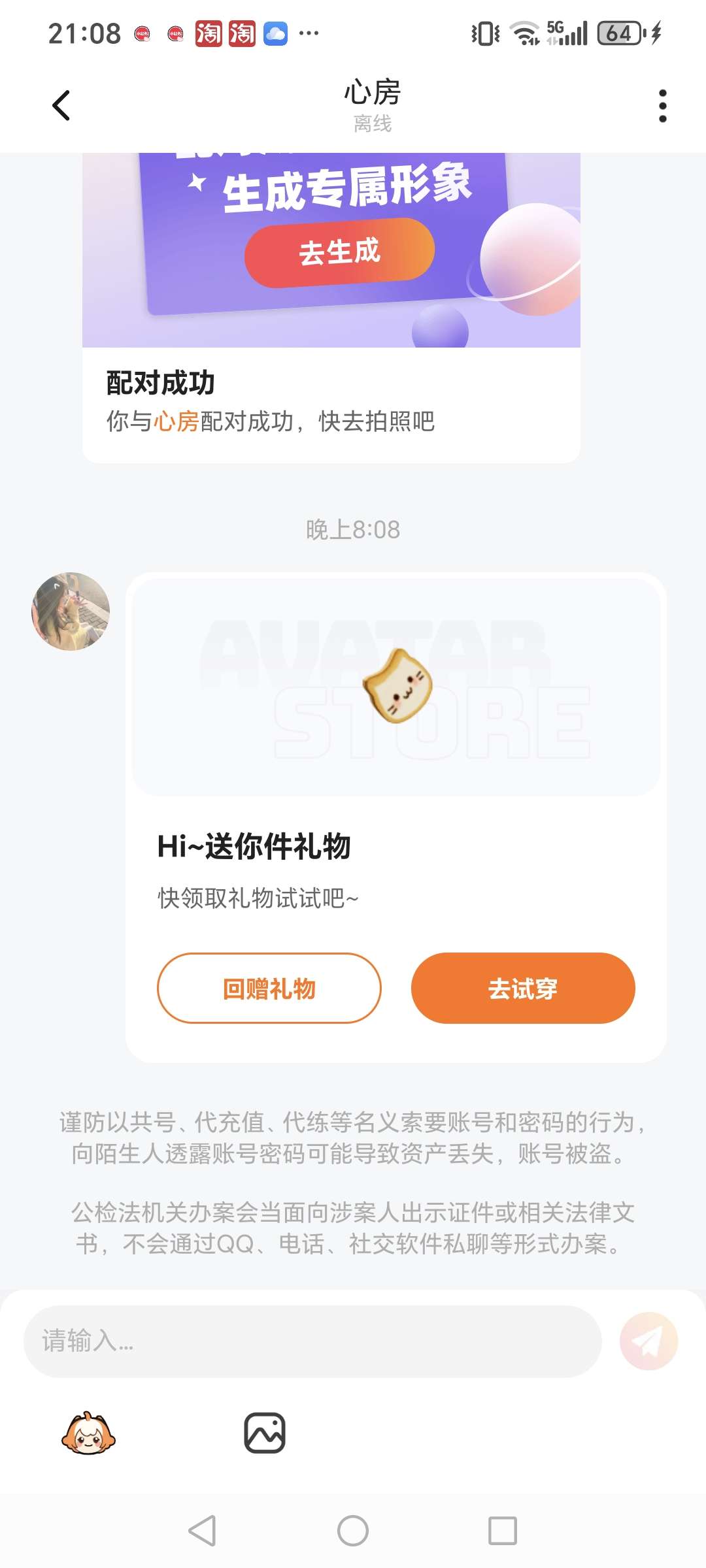Open the three-dot overflow menu
The width and height of the screenshot is (706, 1568).
pyautogui.click(x=662, y=106)
